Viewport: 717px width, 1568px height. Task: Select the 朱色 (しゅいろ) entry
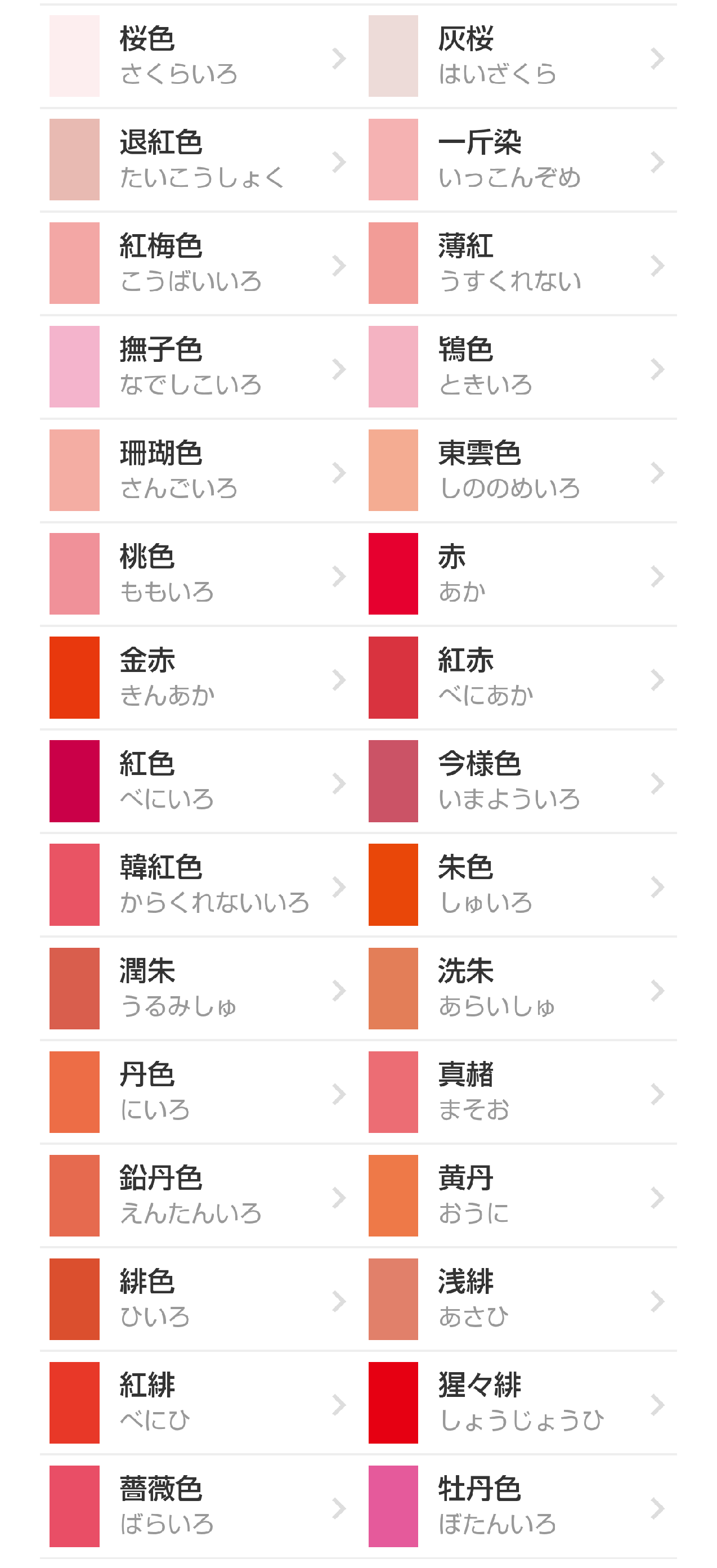518,885
